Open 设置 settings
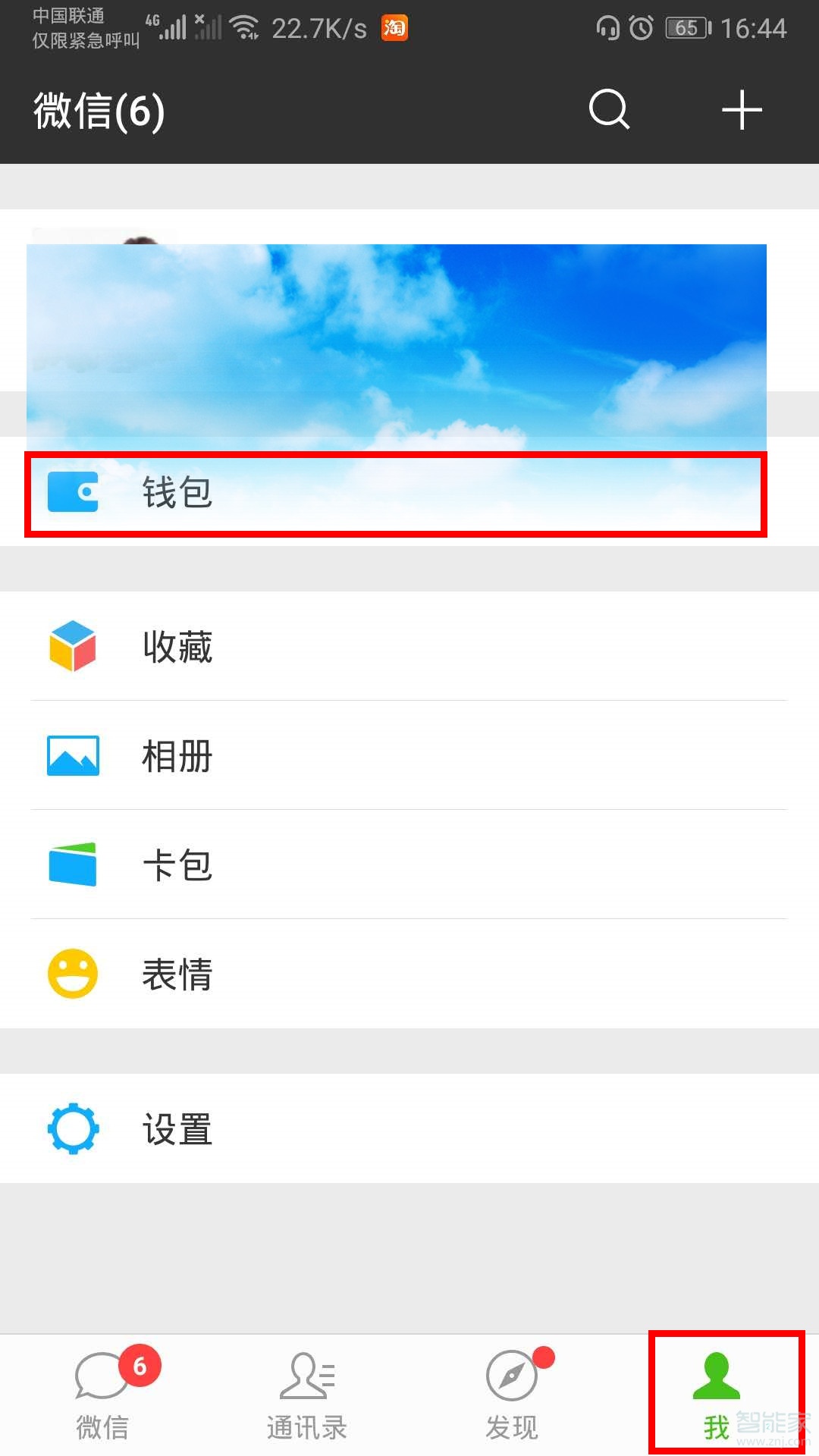 coord(409,1129)
